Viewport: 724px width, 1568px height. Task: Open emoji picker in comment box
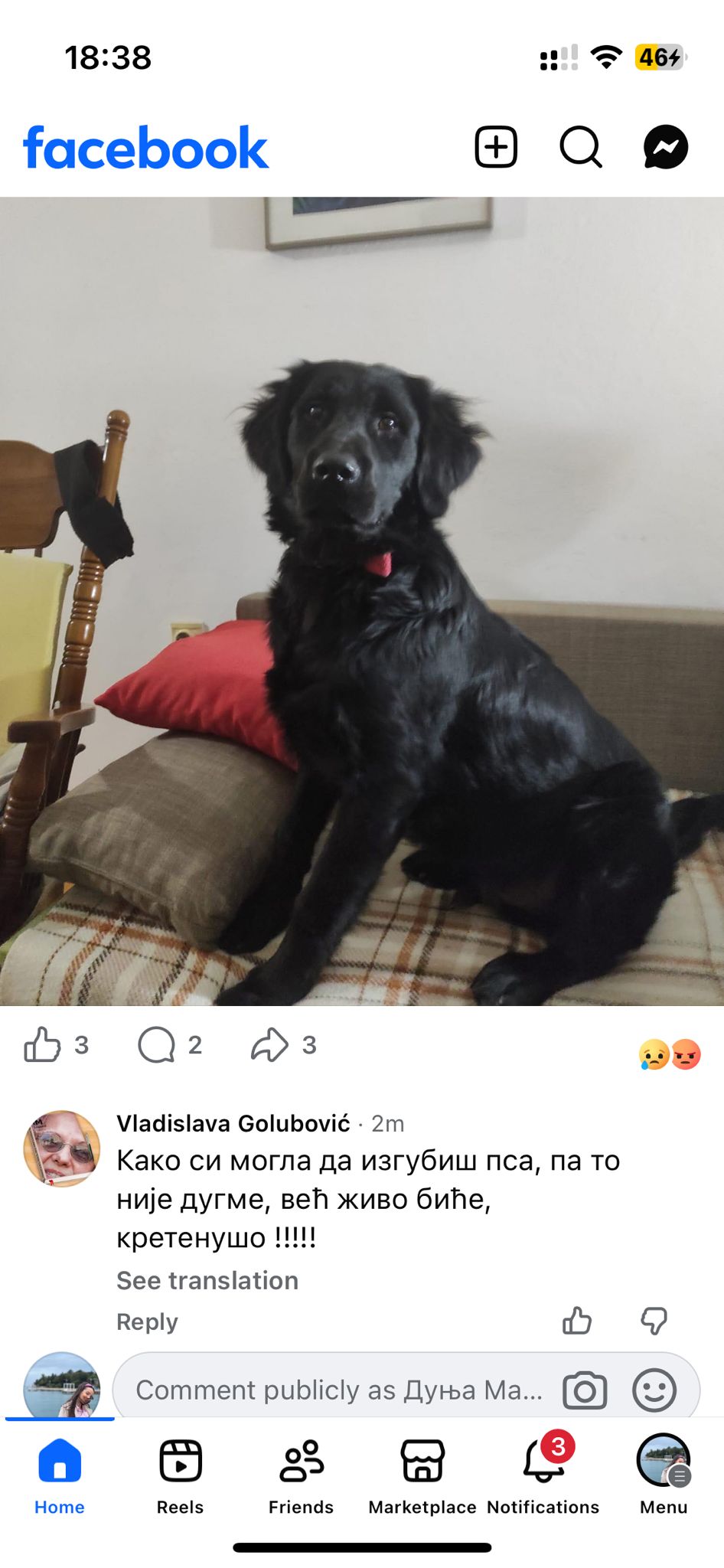point(654,1390)
